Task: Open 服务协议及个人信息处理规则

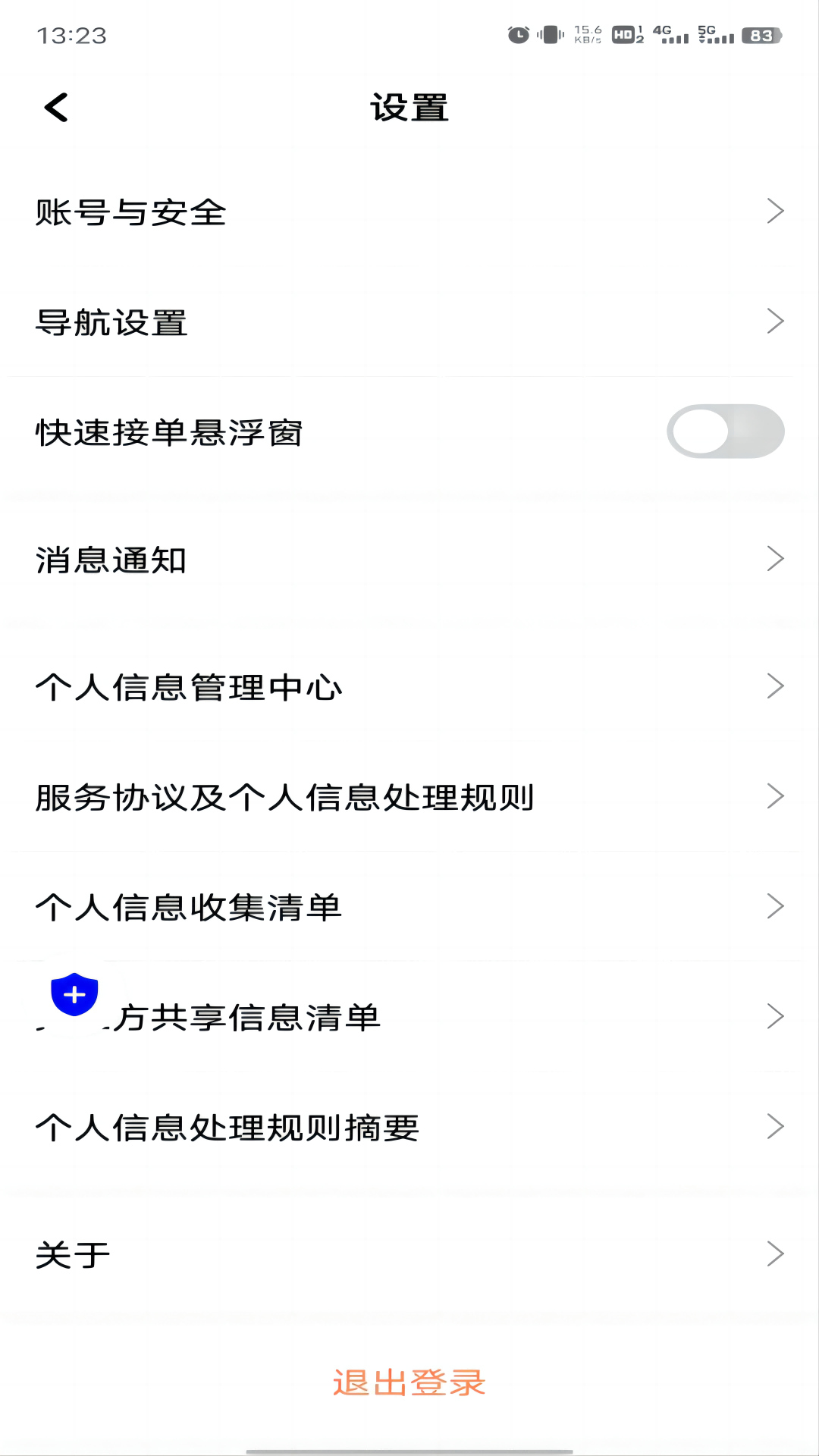Action: click(409, 796)
